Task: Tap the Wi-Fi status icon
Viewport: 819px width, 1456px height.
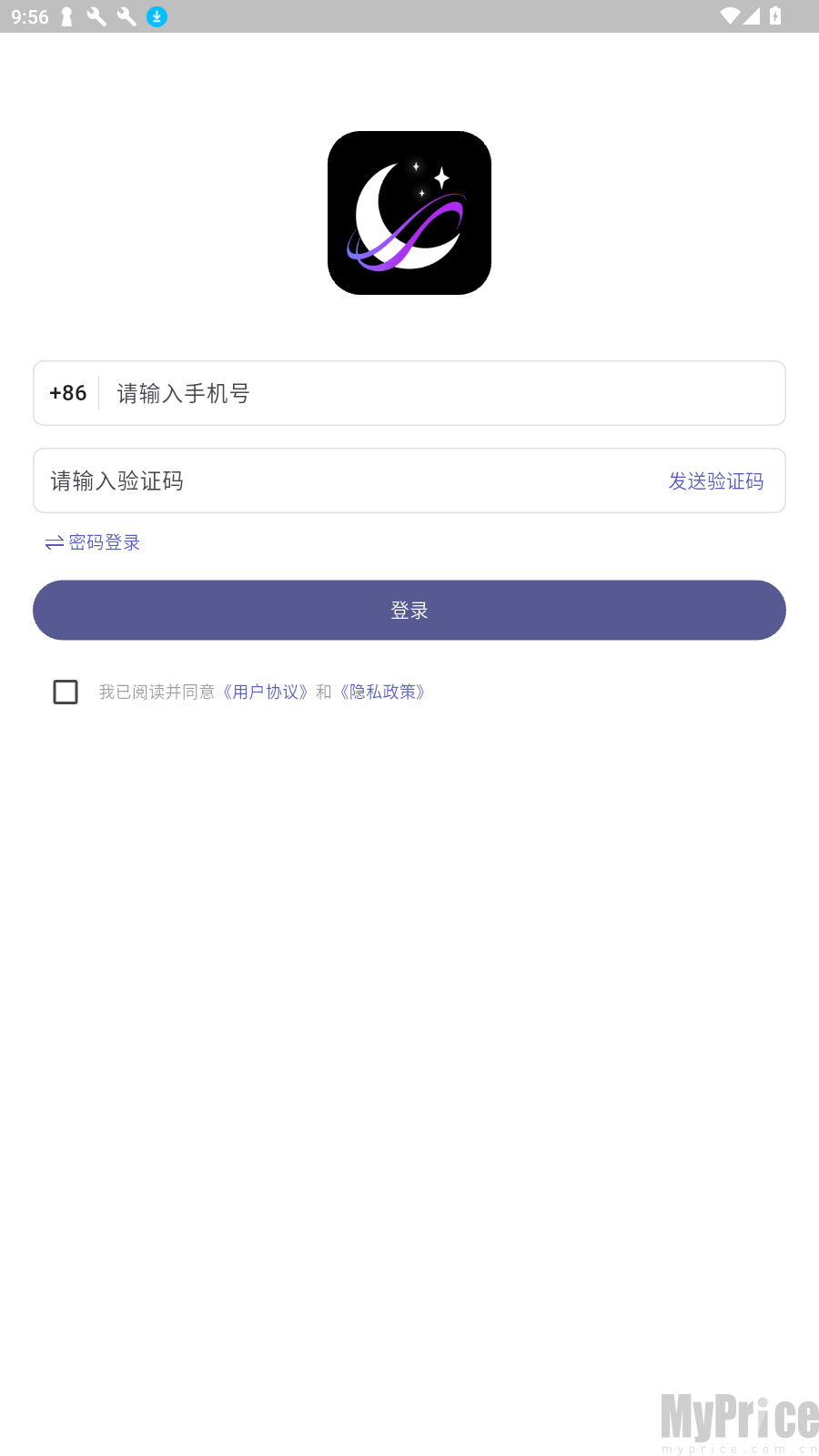Action: (730, 15)
